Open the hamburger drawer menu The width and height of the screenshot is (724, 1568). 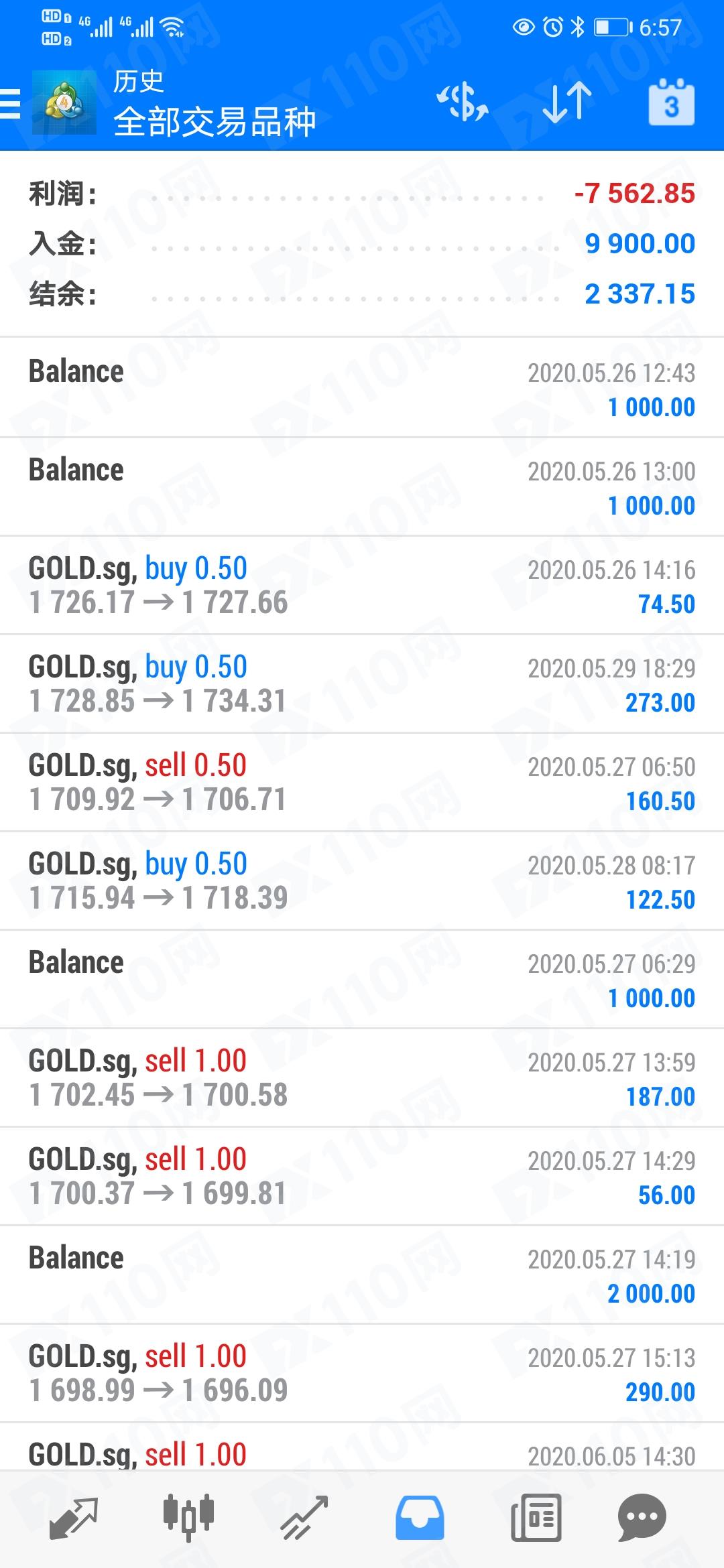coord(11,104)
